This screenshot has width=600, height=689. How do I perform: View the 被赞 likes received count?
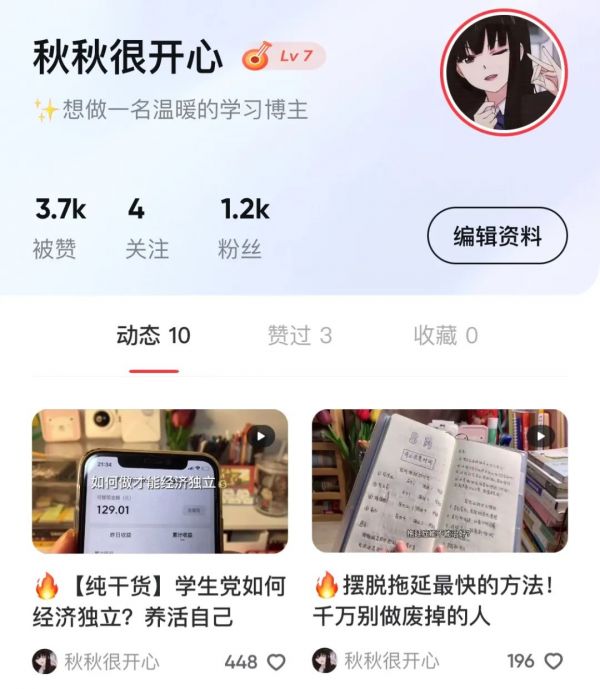coord(59,228)
